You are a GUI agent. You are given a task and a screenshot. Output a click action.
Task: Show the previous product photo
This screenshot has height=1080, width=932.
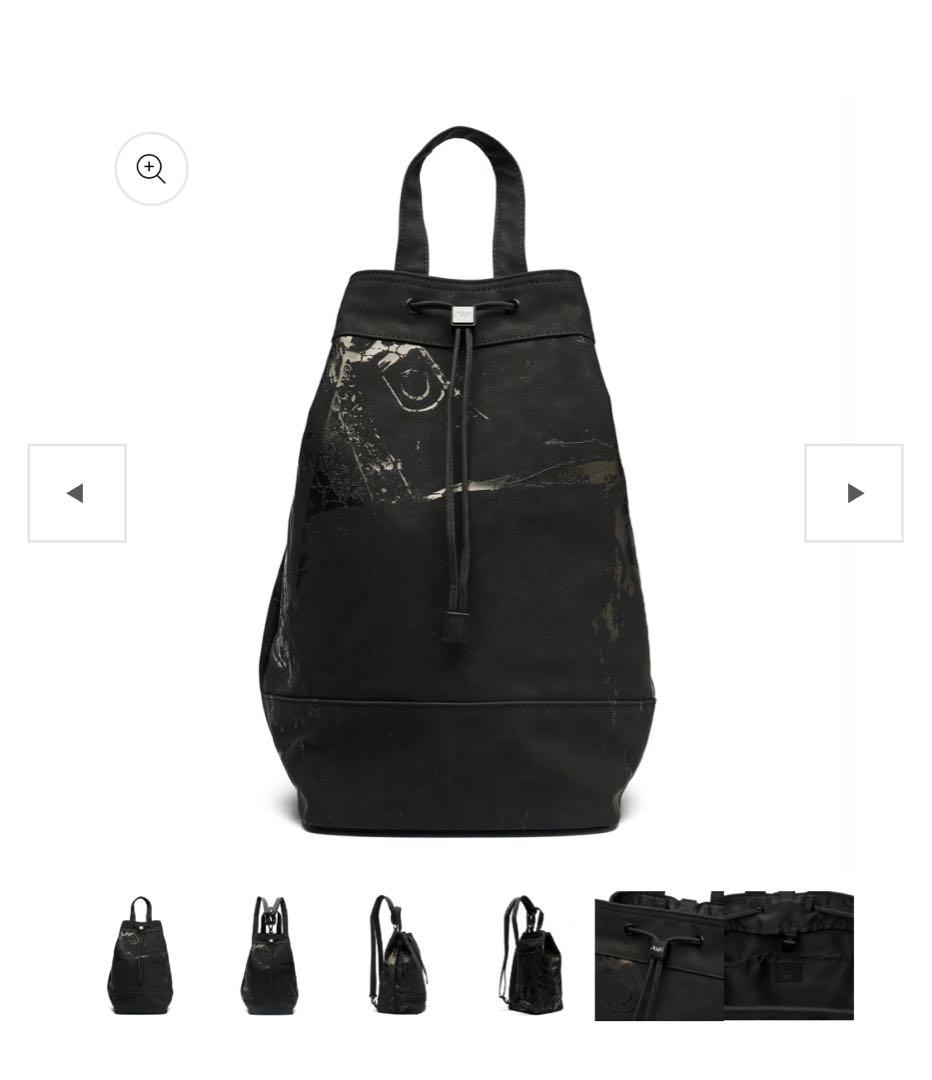click(77, 493)
